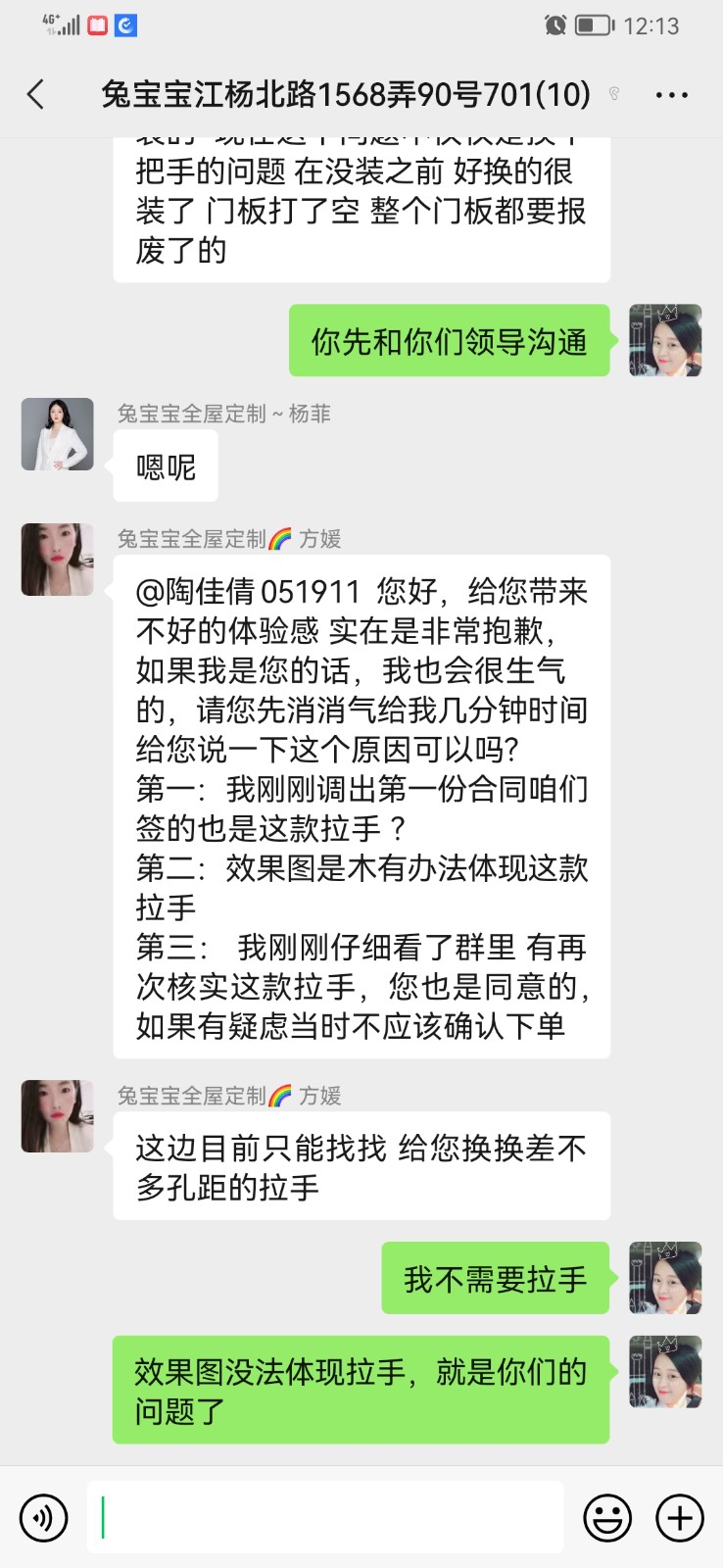The width and height of the screenshot is (723, 1568).
Task: Open the three-dot chat options menu
Action: 671,95
